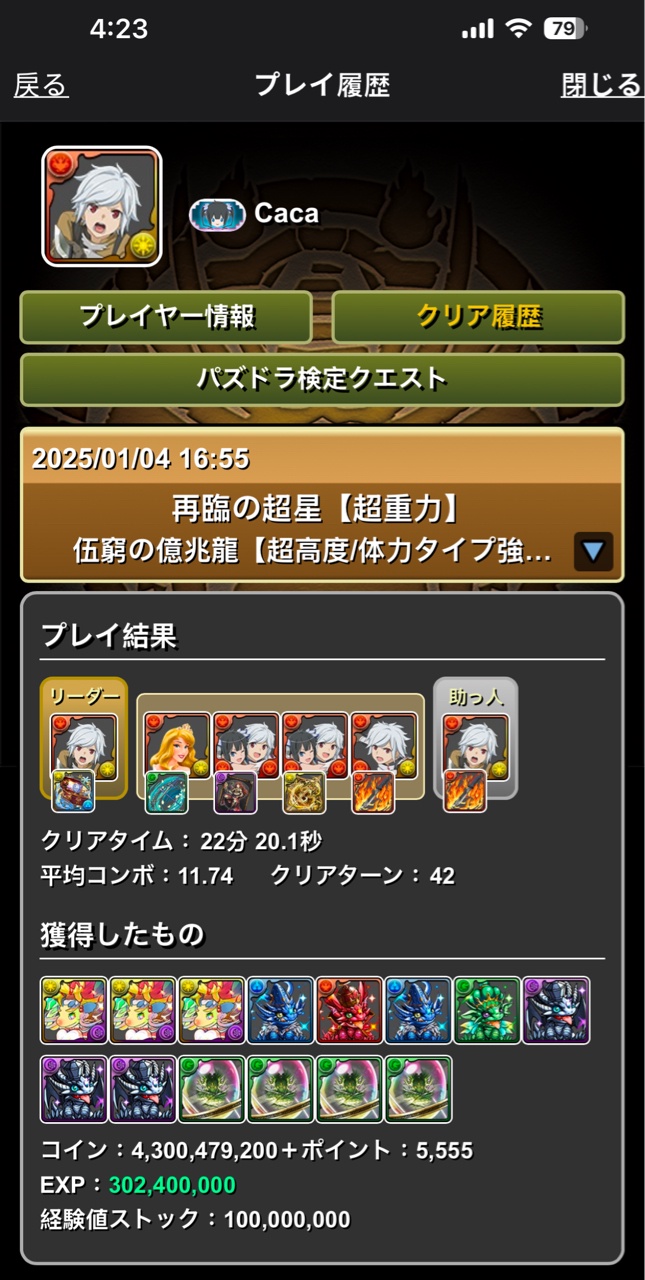View the helper monster under 助っ人
645x1280 pixels.
click(x=475, y=745)
